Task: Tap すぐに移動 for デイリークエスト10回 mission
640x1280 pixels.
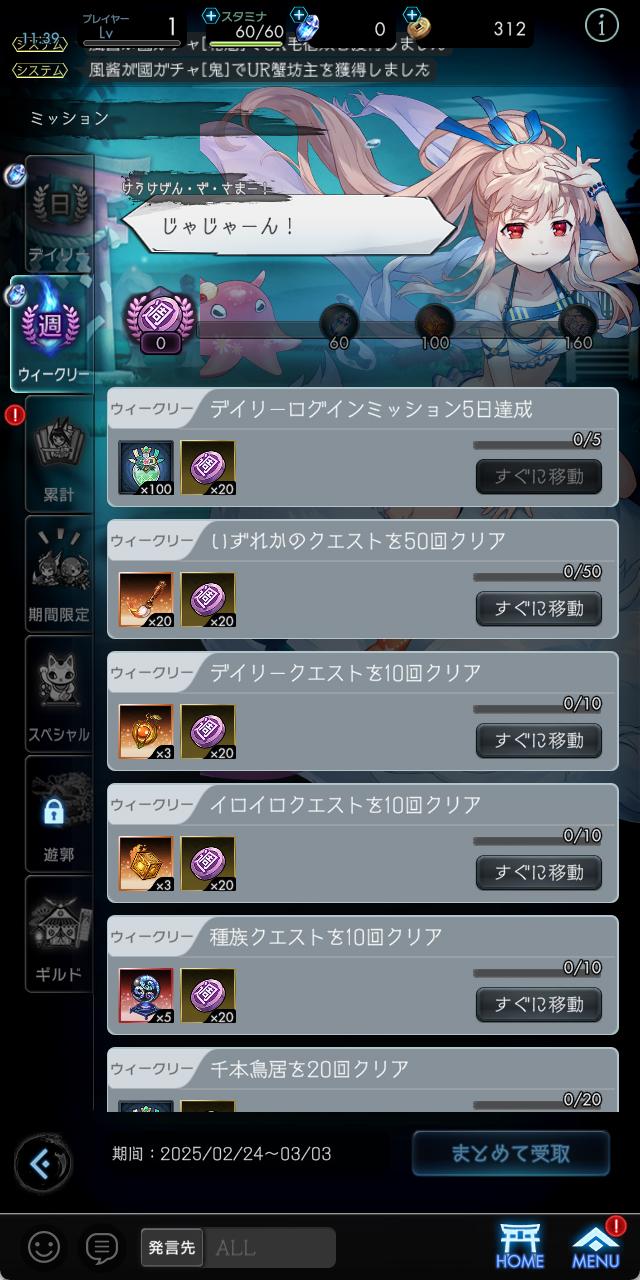Action: click(539, 740)
